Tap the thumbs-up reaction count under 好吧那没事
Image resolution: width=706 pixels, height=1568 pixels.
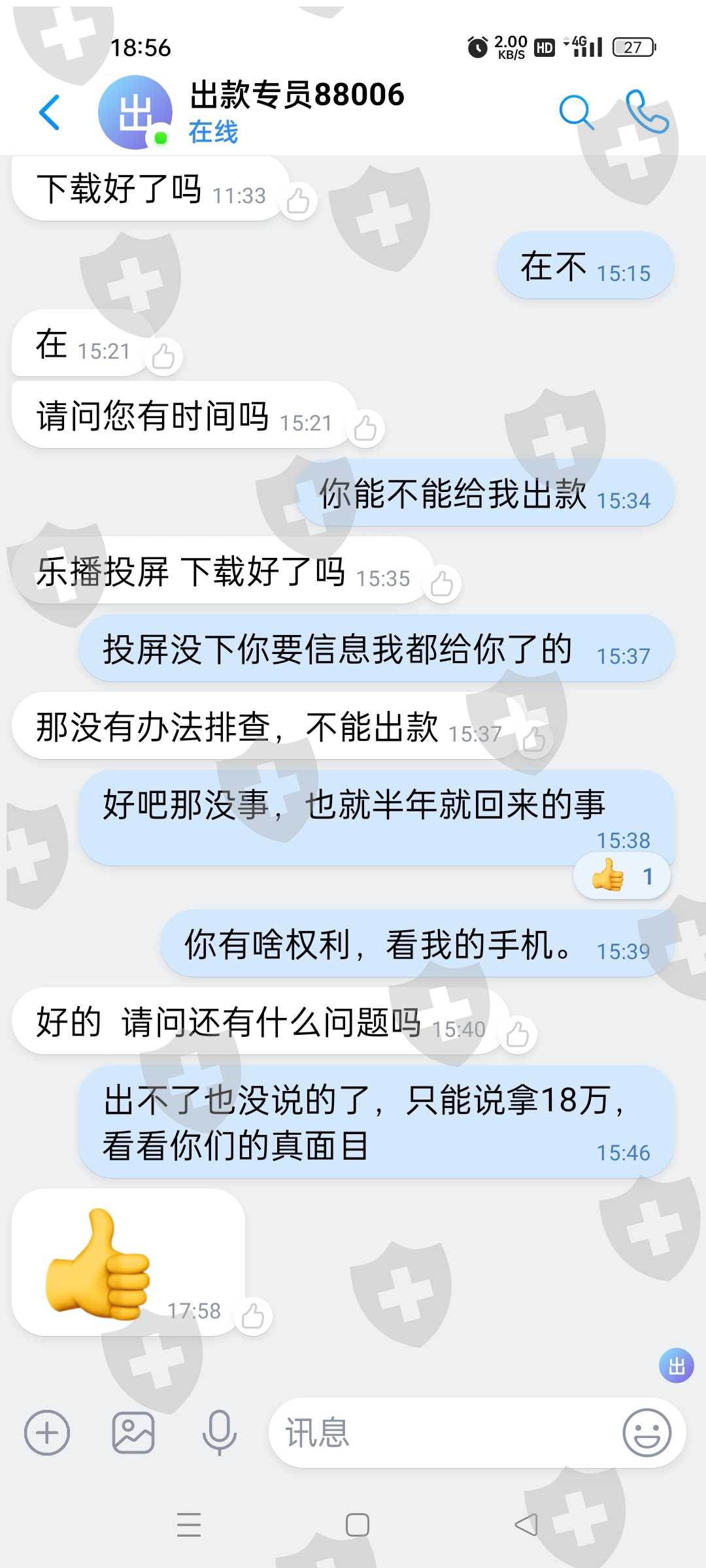click(x=622, y=875)
